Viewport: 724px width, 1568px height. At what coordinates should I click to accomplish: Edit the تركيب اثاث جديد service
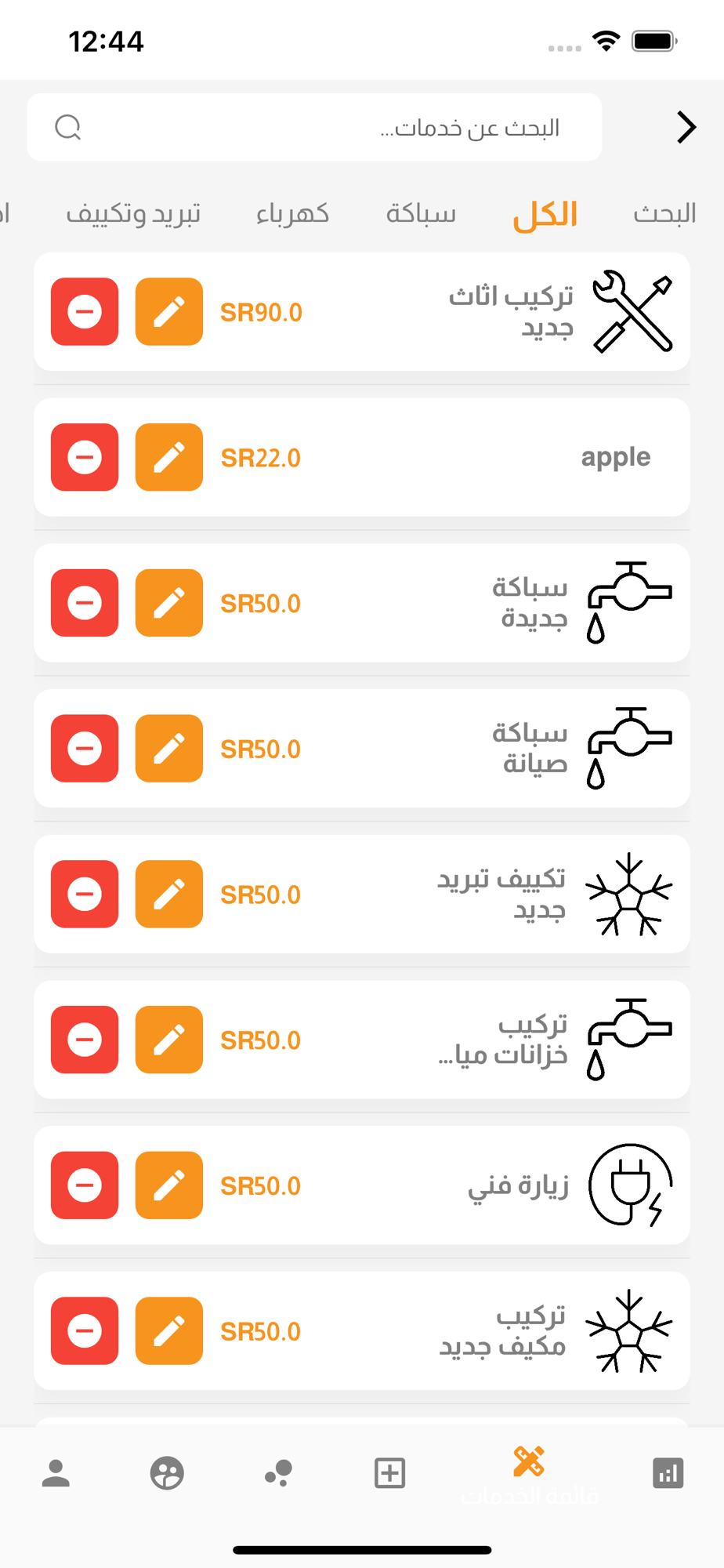169,311
